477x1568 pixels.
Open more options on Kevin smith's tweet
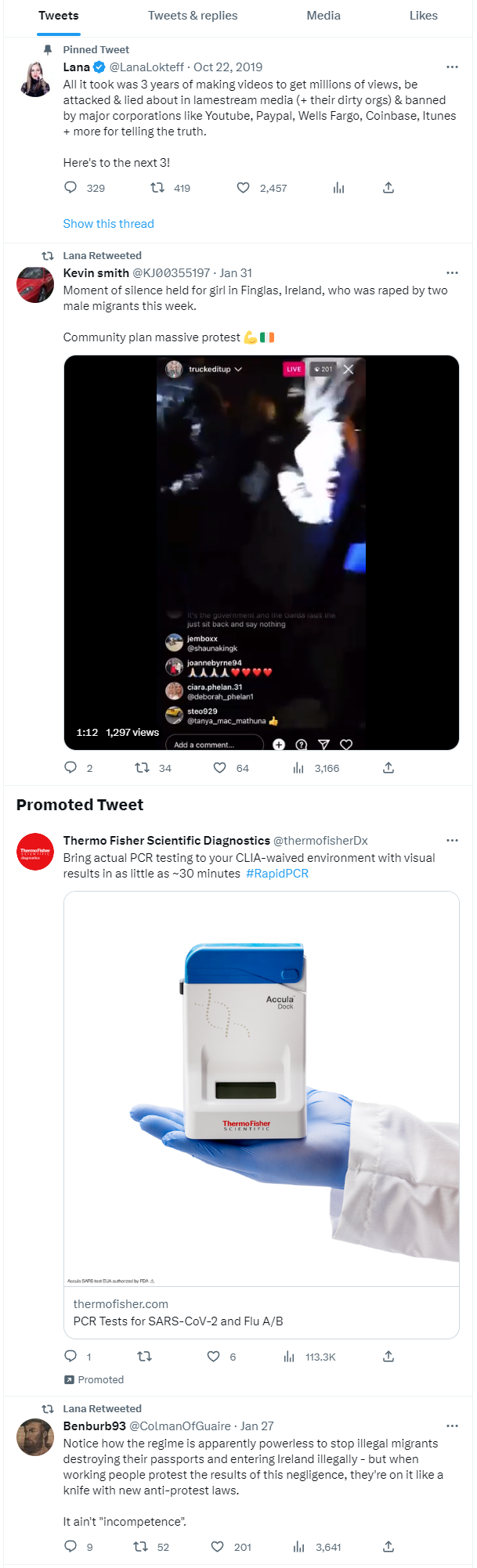[x=452, y=273]
